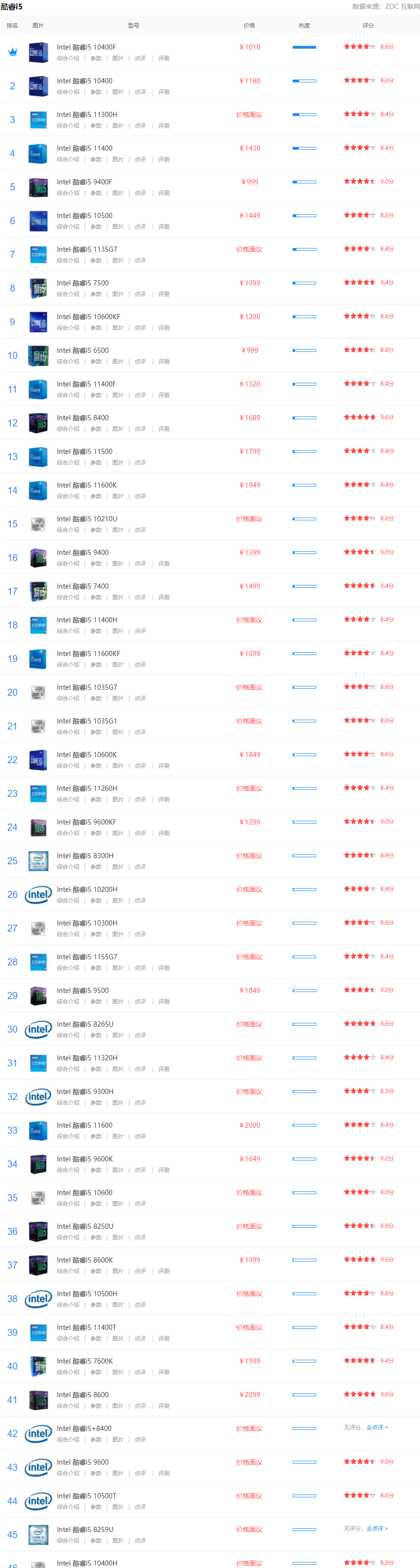Tap 去点评 for Intel 酷睿i5+8400

click(377, 1428)
